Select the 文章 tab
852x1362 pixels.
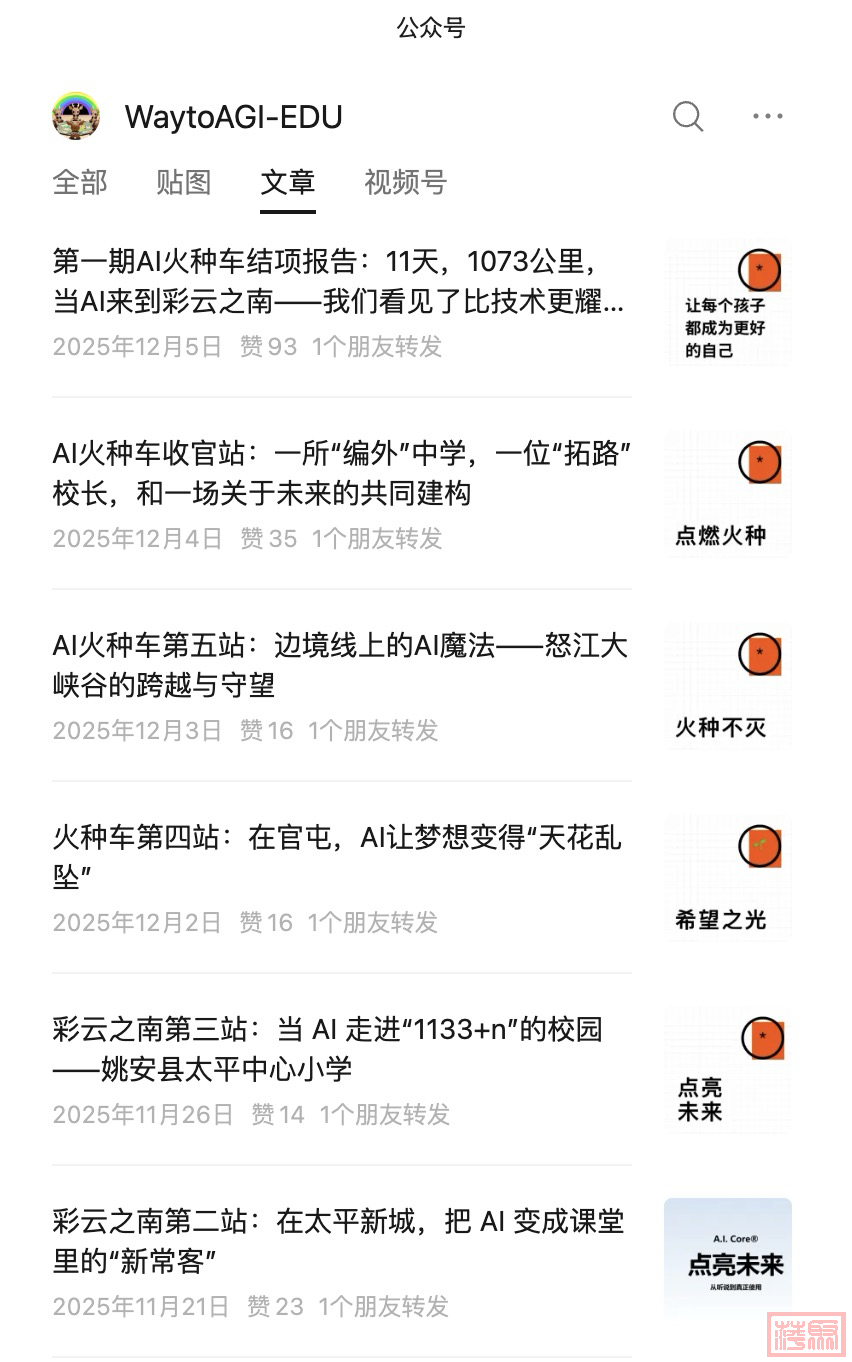[288, 182]
